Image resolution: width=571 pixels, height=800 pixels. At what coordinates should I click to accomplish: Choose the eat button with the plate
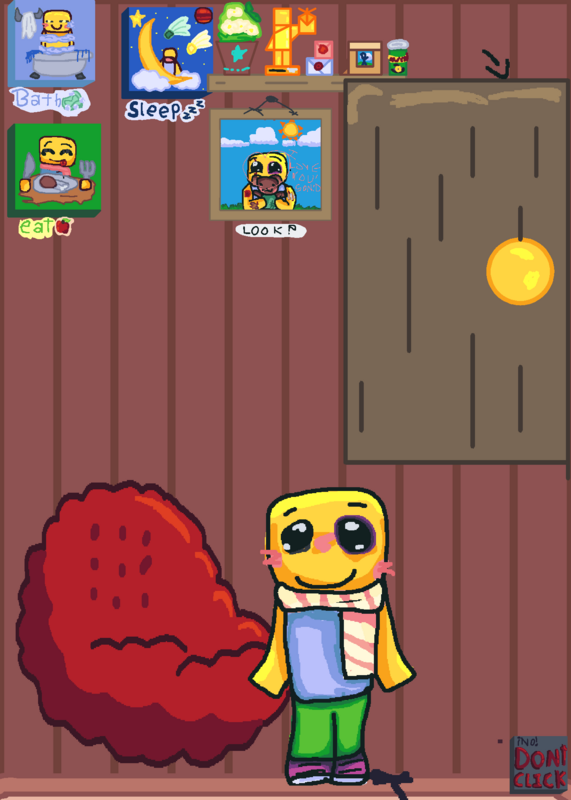coord(54,170)
